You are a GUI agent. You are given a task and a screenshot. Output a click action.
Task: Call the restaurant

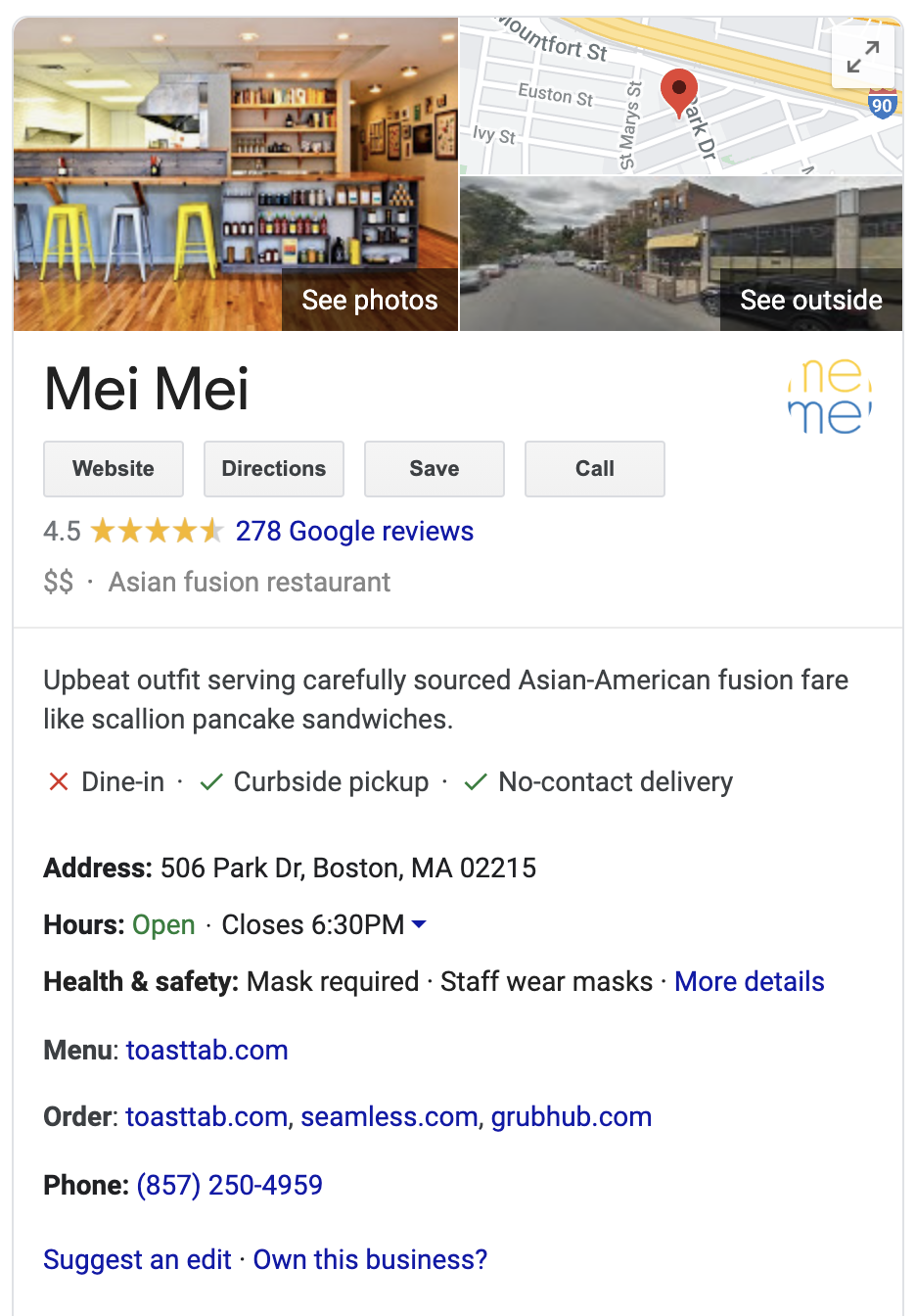pos(595,469)
